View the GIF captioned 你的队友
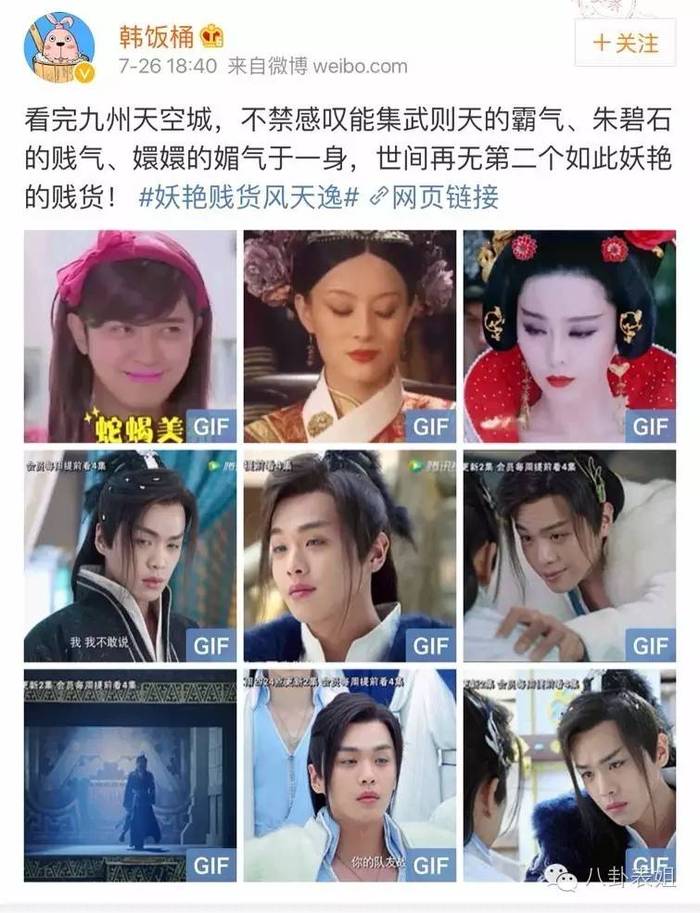The width and height of the screenshot is (700, 913). 349,775
